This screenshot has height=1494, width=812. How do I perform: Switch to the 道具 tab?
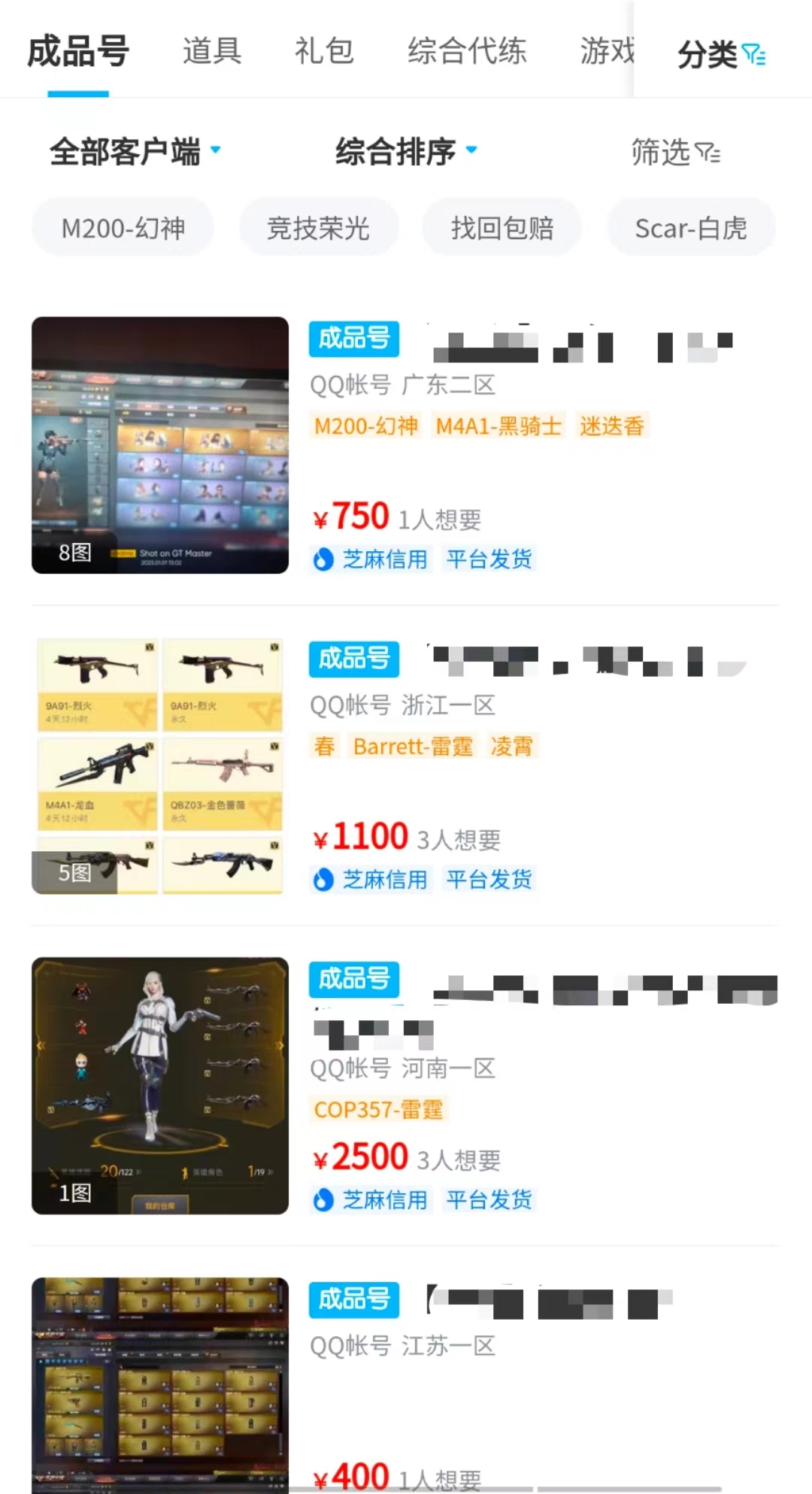pyautogui.click(x=212, y=51)
